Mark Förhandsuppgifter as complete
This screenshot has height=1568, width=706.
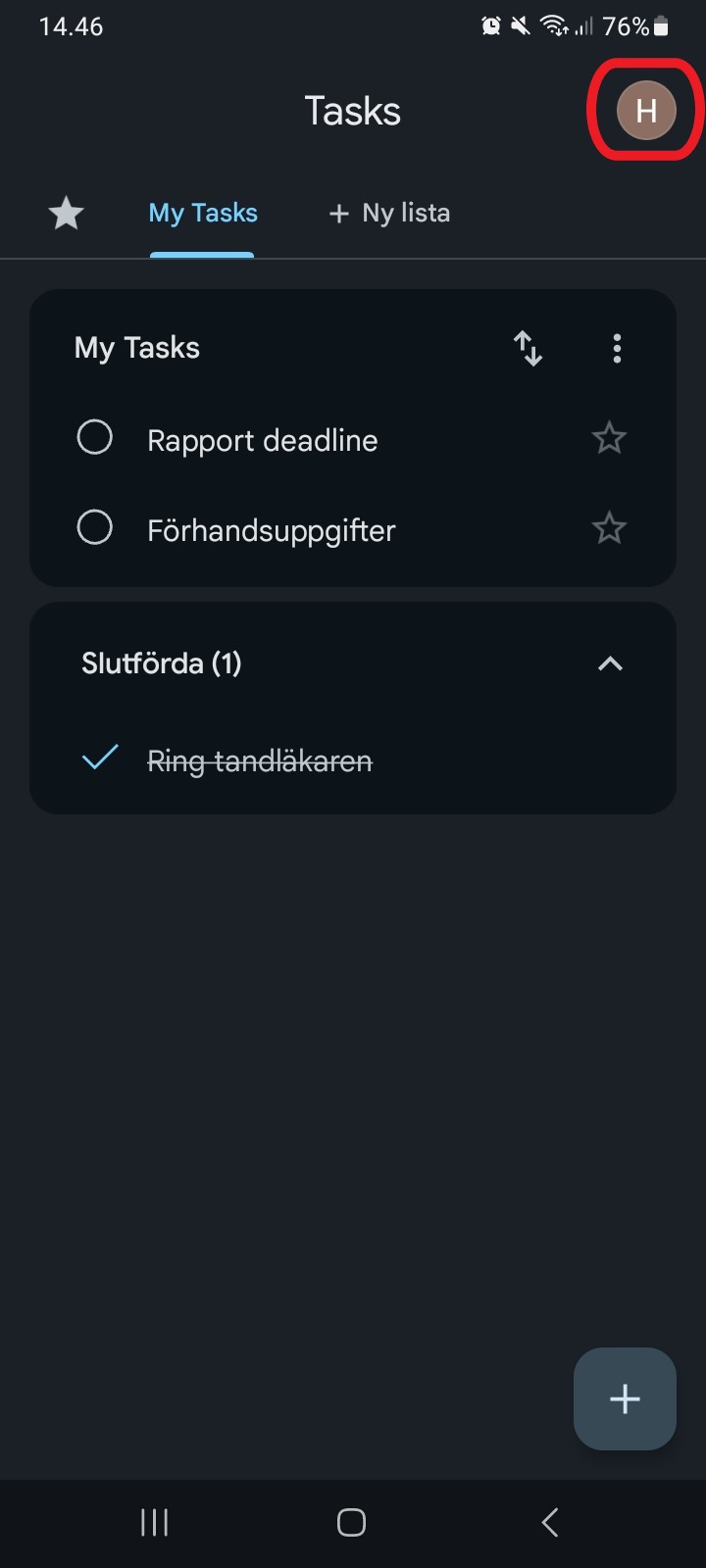pyautogui.click(x=95, y=527)
